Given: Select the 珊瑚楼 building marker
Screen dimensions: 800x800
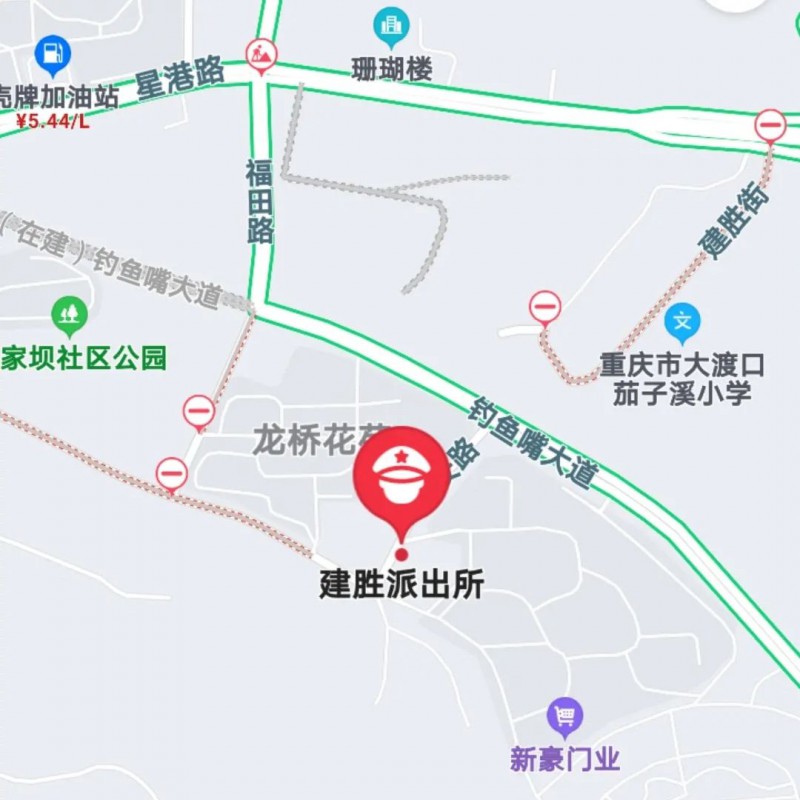Looking at the screenshot, I should 391,28.
